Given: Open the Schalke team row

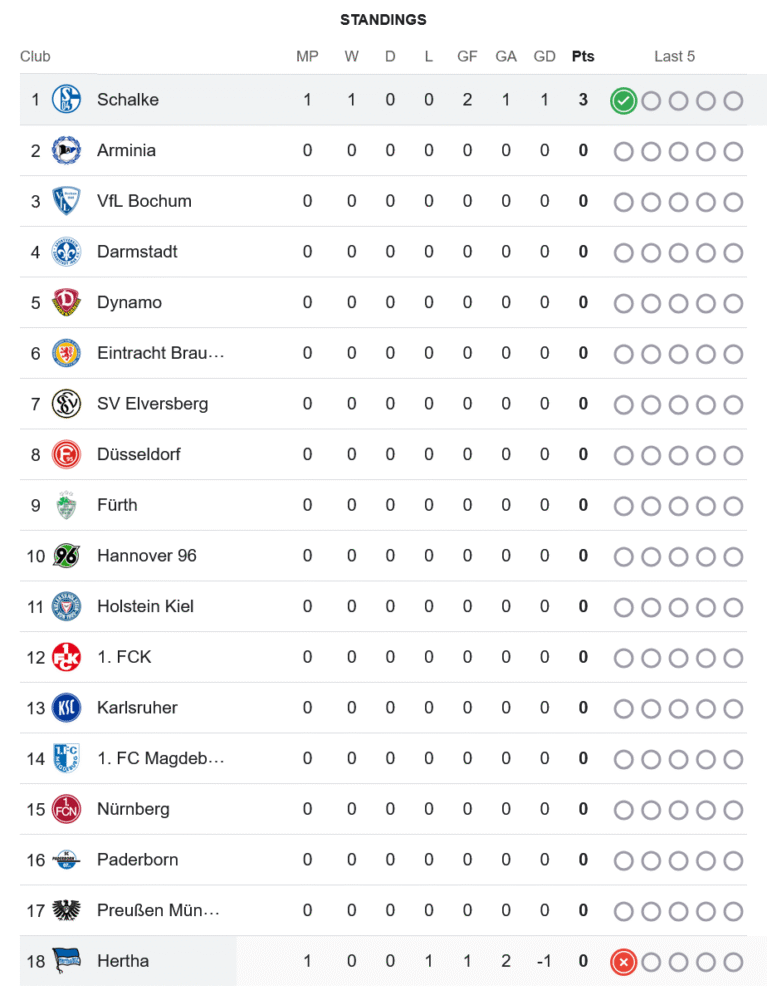Looking at the screenshot, I should point(128,100).
